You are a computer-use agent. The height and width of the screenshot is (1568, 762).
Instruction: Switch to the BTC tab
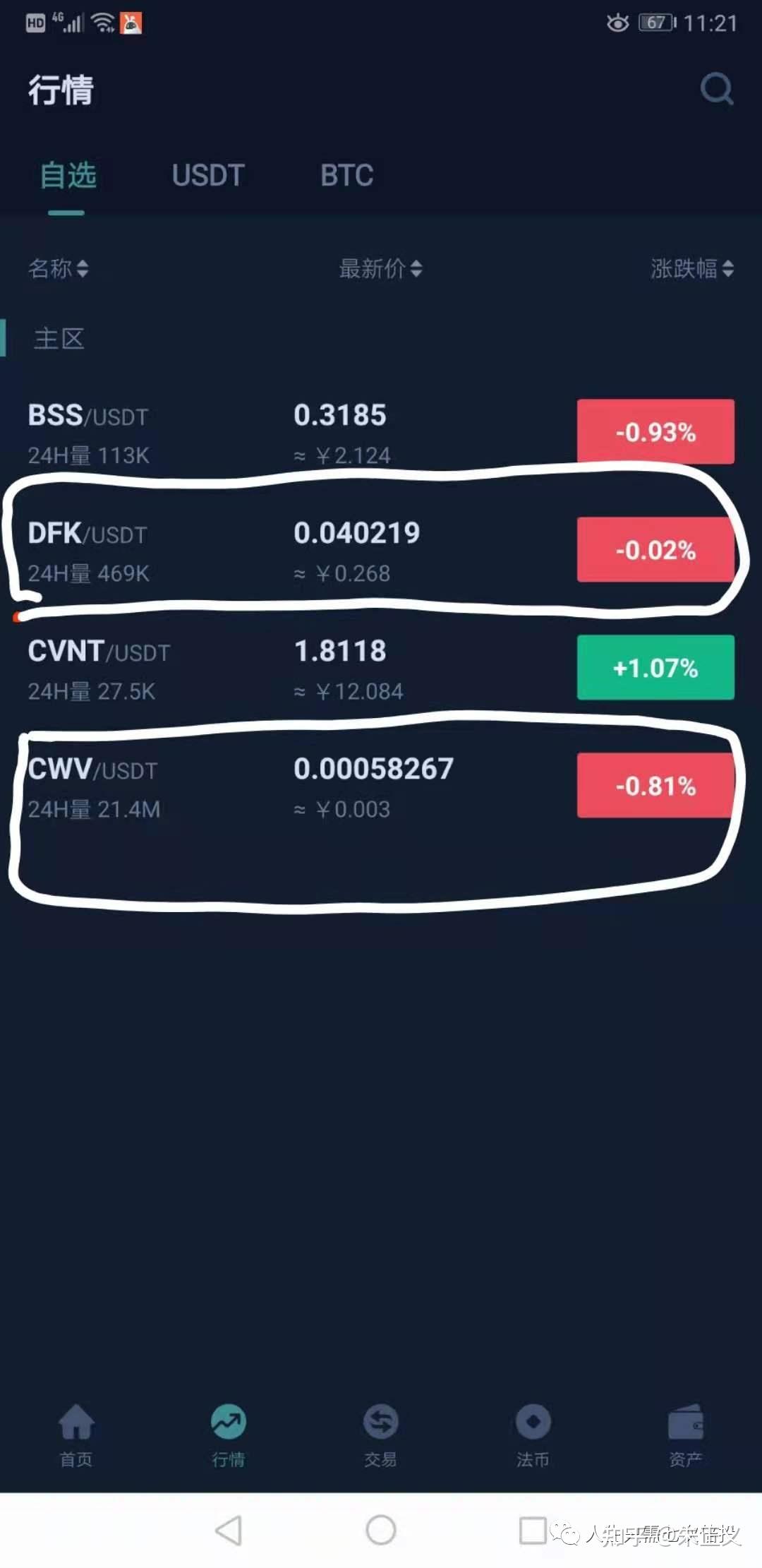pyautogui.click(x=346, y=175)
